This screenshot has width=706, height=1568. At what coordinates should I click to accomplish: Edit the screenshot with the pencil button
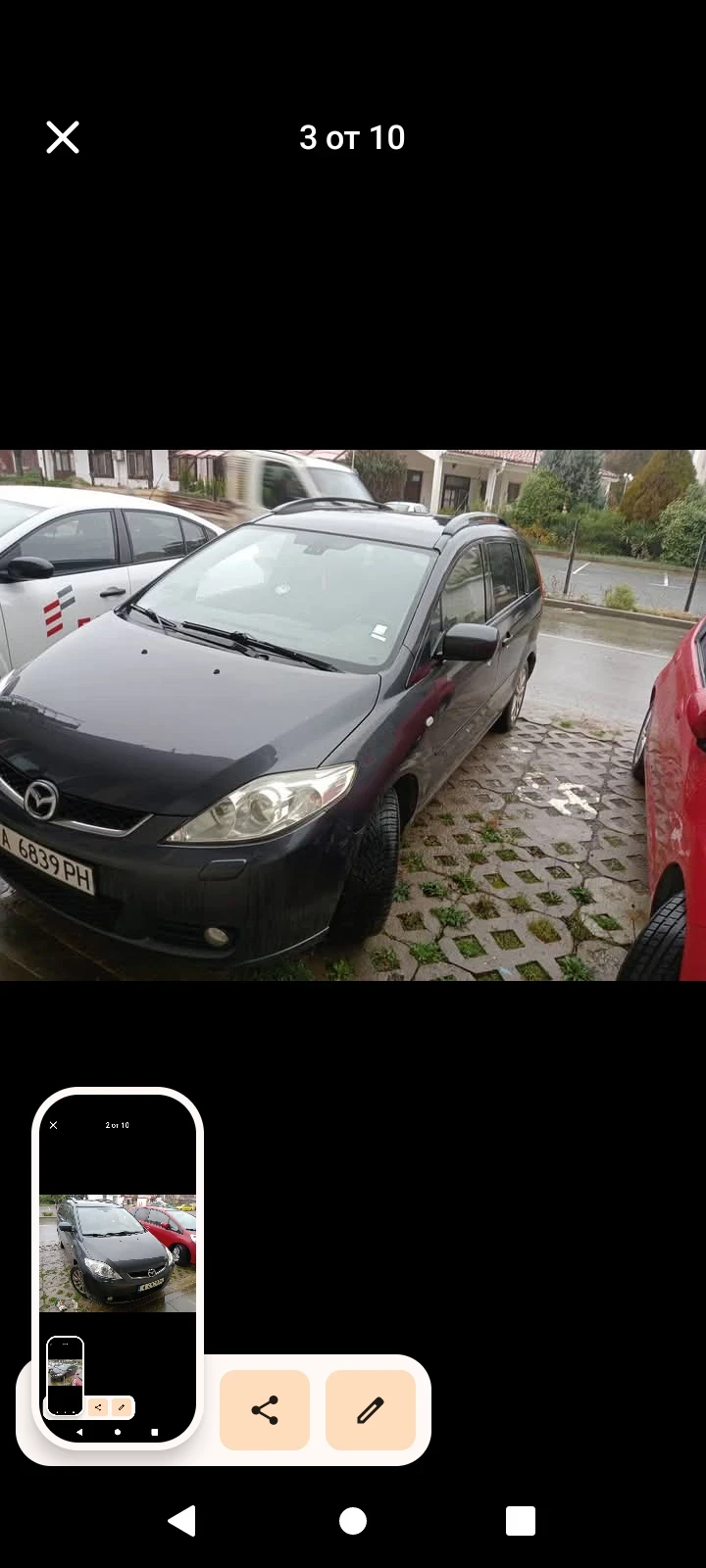click(x=370, y=1410)
